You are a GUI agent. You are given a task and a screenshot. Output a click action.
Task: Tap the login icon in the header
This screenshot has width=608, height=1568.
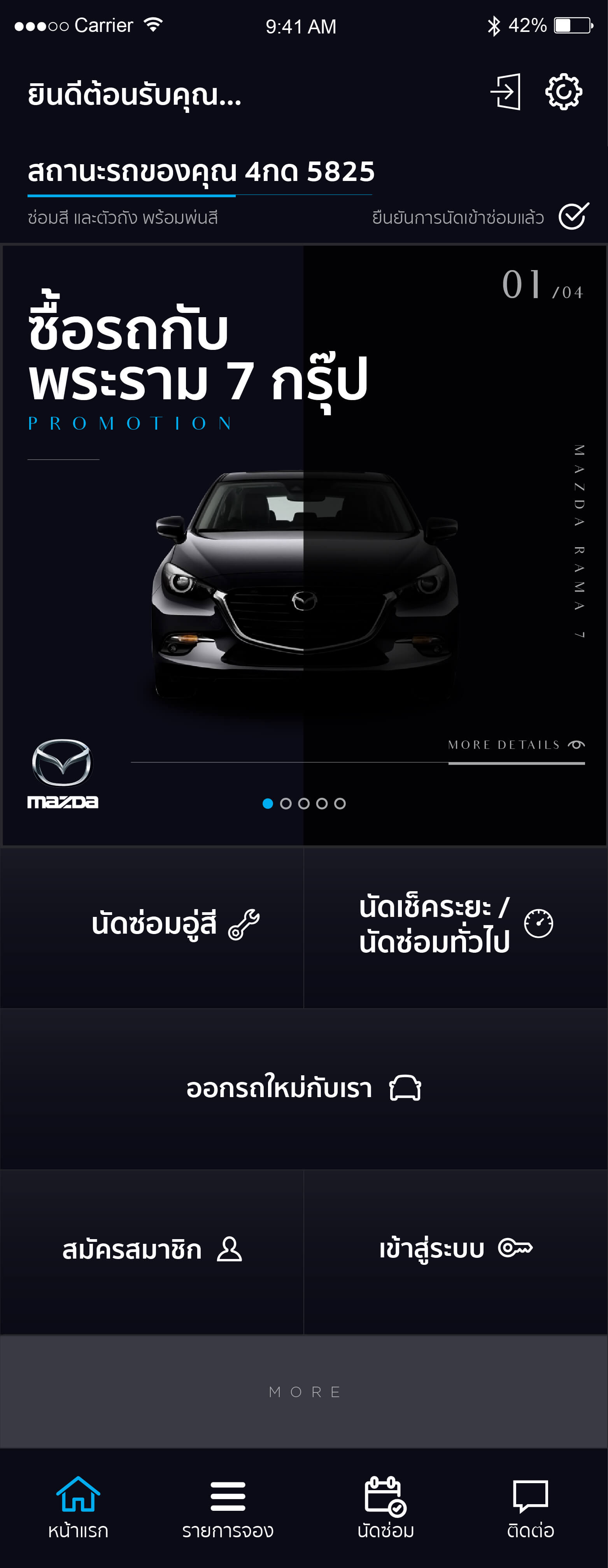click(x=505, y=92)
